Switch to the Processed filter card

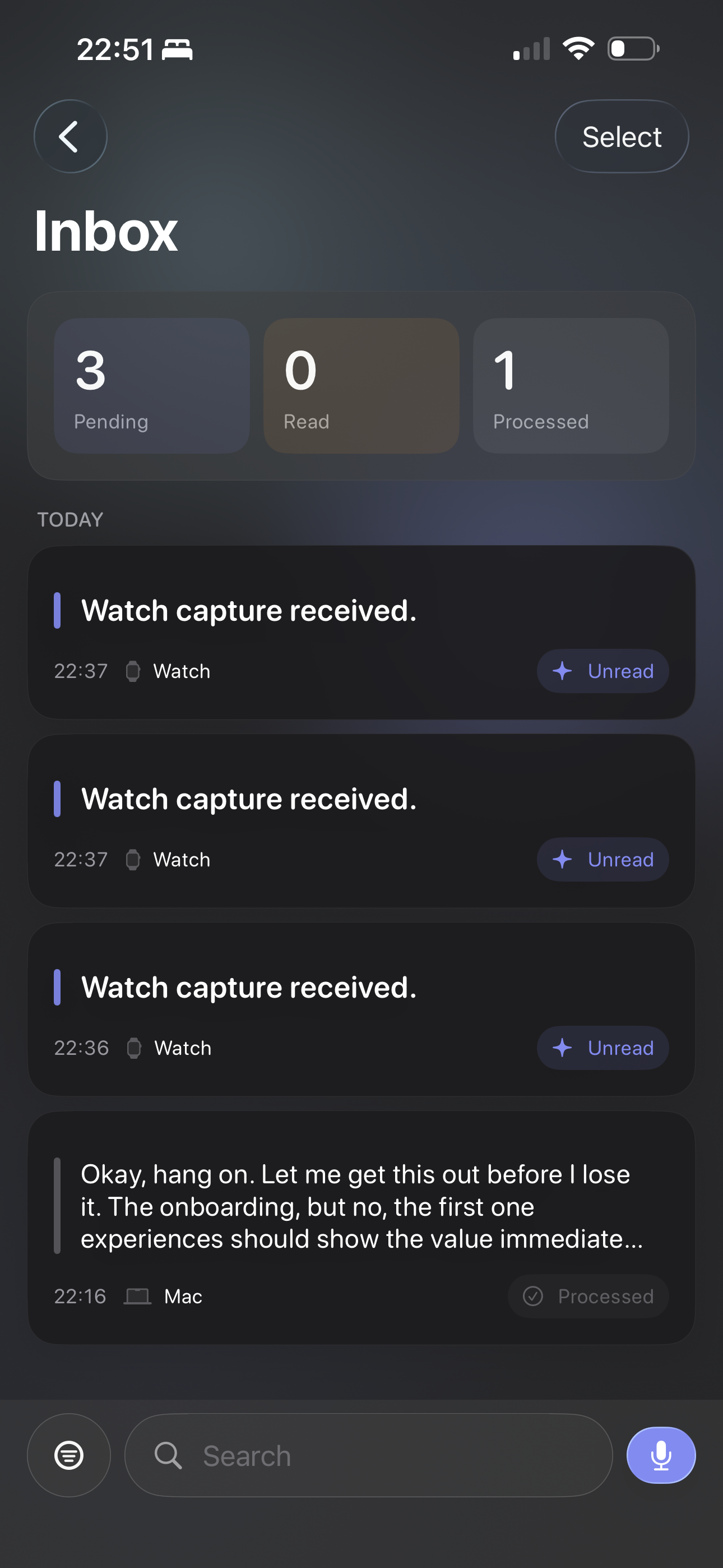tap(570, 385)
